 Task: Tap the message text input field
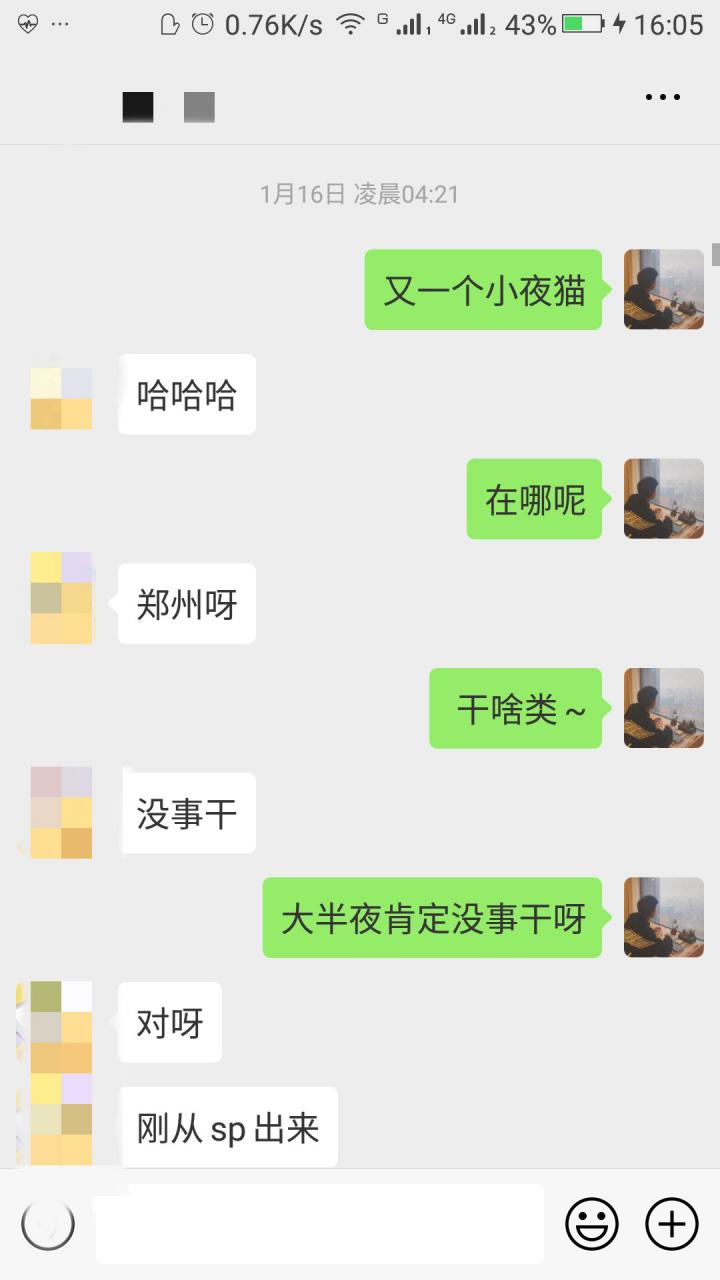(x=320, y=1223)
